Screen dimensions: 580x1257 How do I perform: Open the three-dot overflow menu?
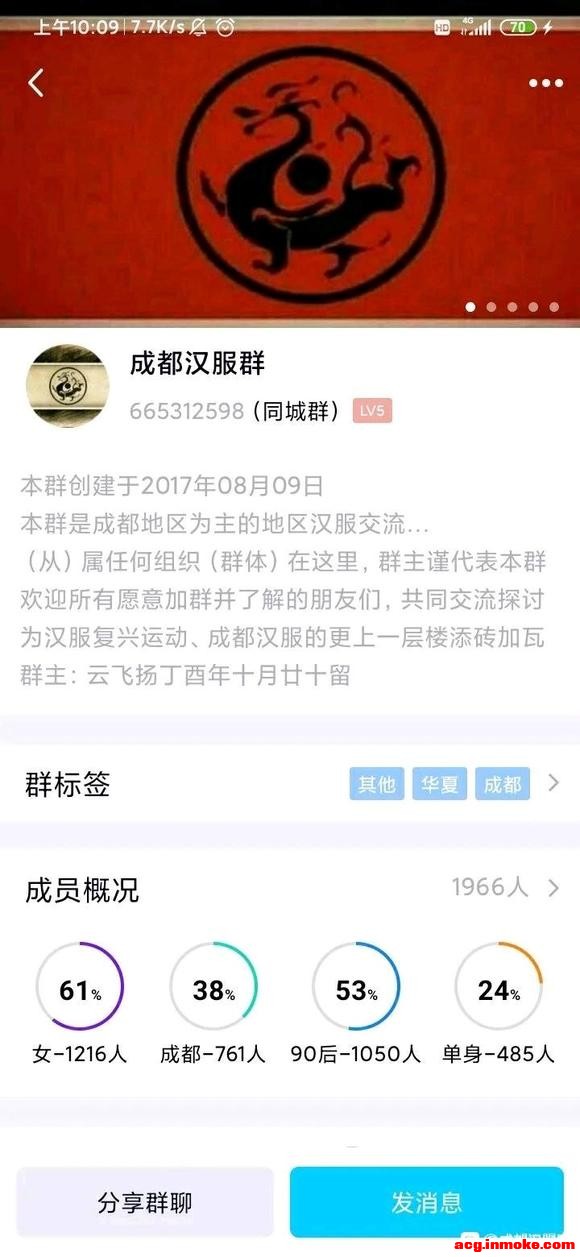click(x=545, y=84)
